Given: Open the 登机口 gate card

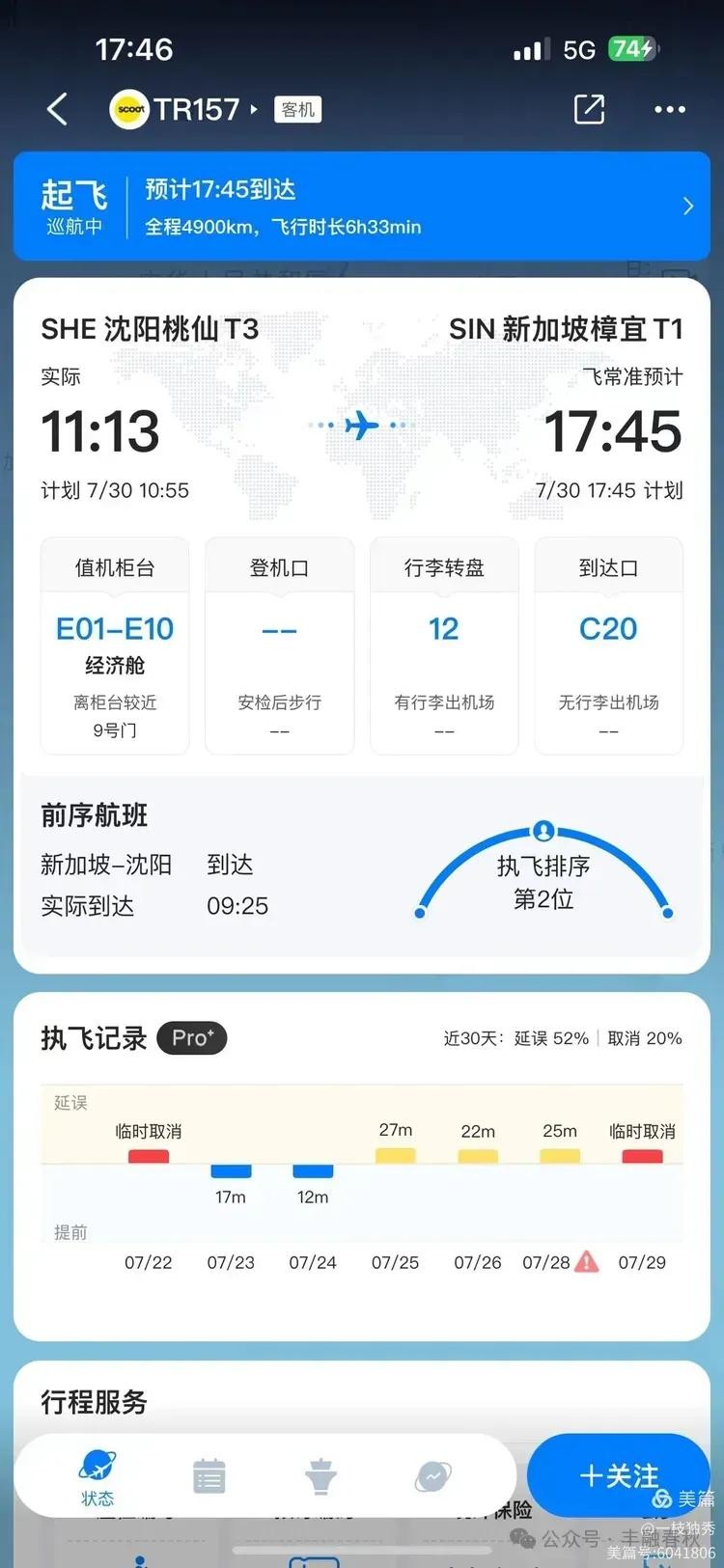Looking at the screenshot, I should point(279,645).
